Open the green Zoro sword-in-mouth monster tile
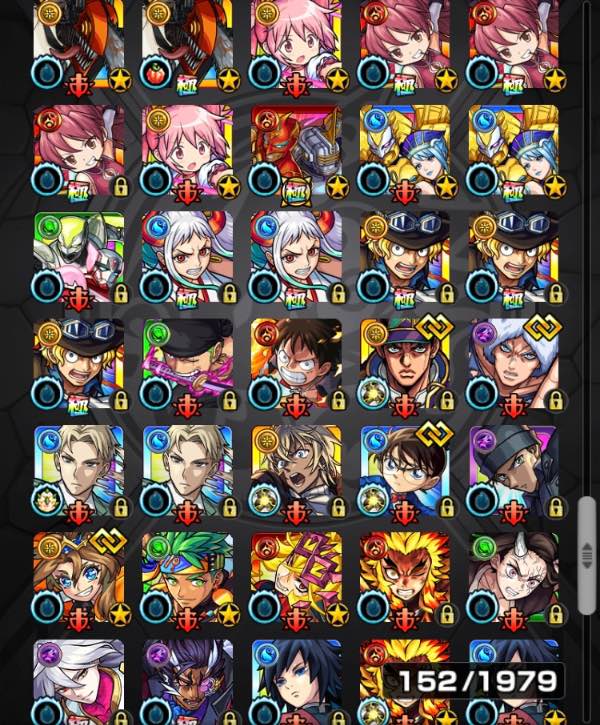Screen dimensions: 600x725 pyautogui.click(x=188, y=364)
